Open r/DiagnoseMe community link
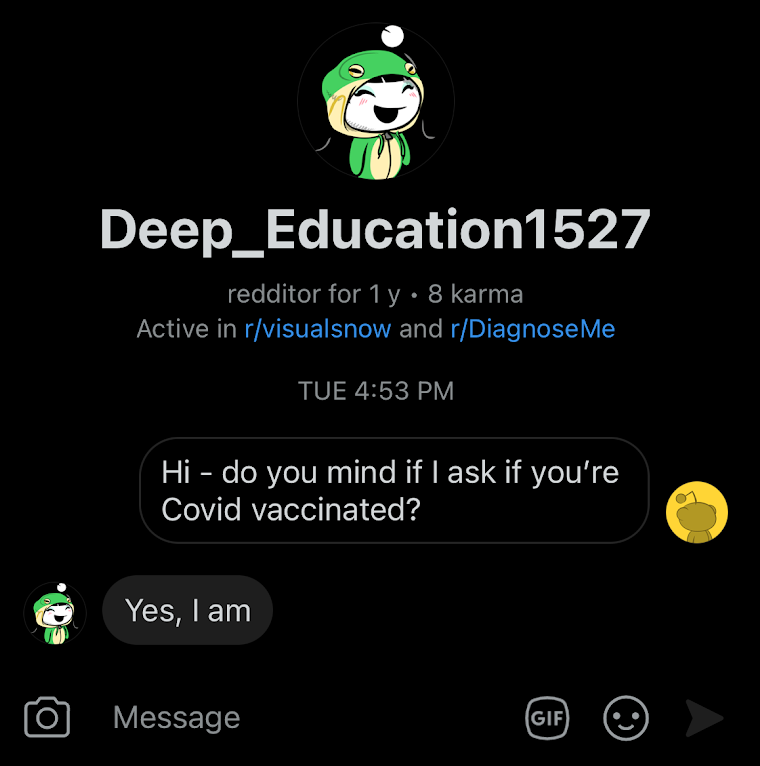 click(x=532, y=329)
